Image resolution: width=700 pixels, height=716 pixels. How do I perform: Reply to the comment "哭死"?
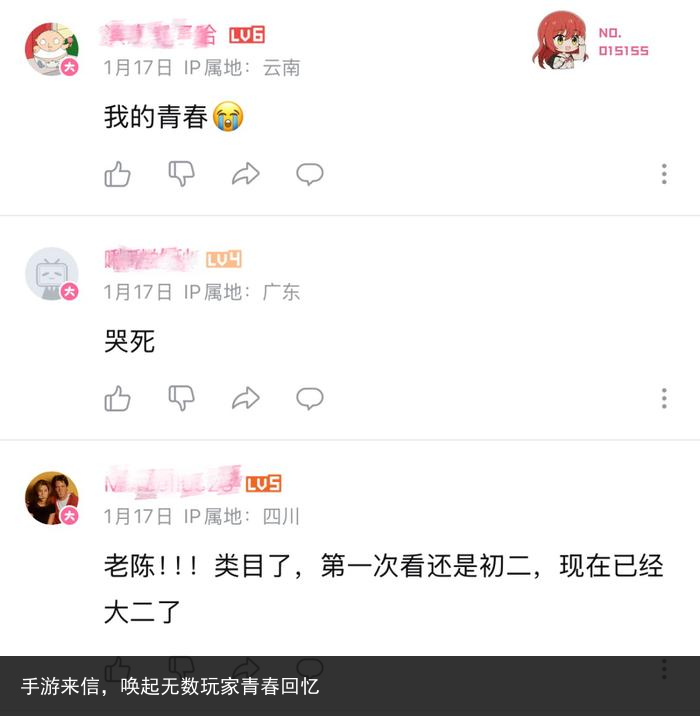coord(309,399)
